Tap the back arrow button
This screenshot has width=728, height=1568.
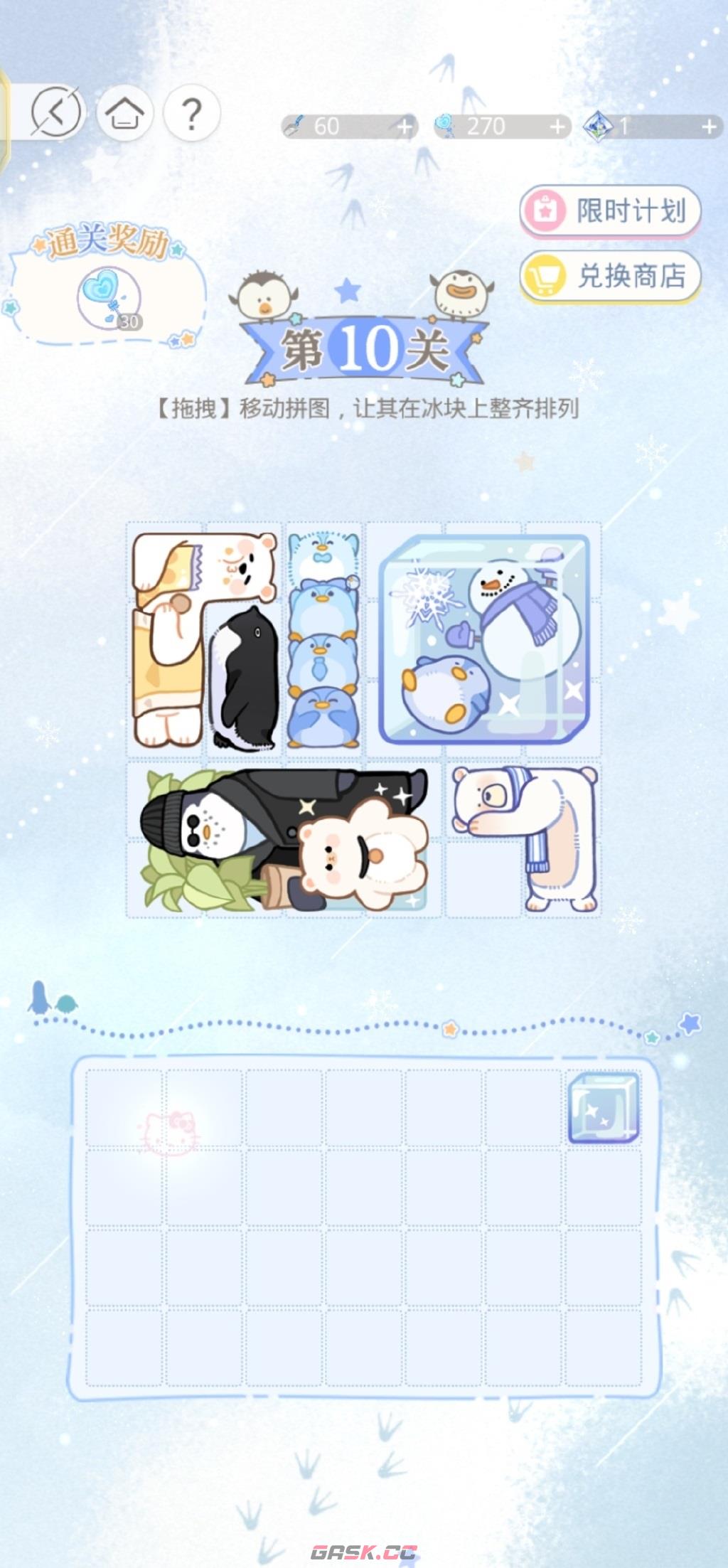(x=55, y=112)
